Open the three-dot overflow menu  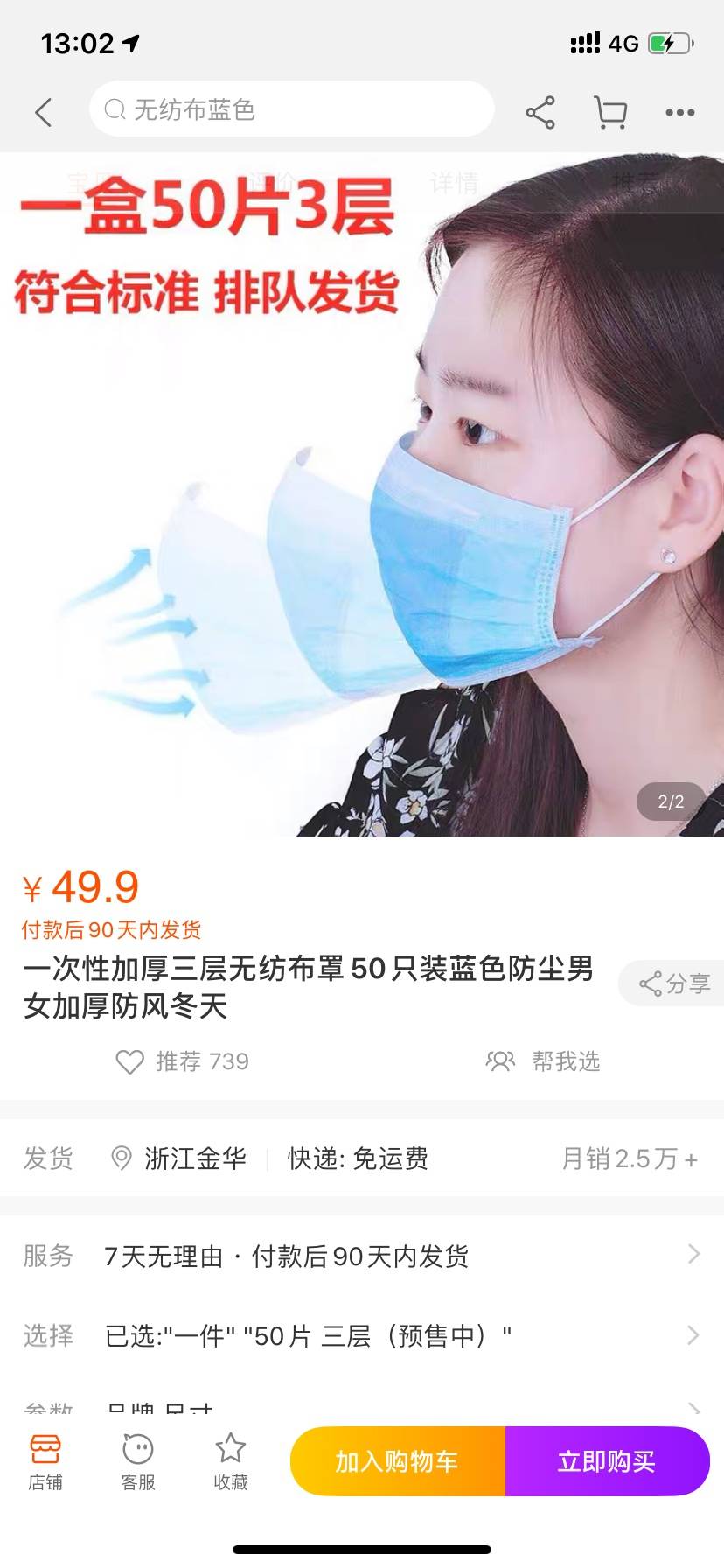[679, 112]
